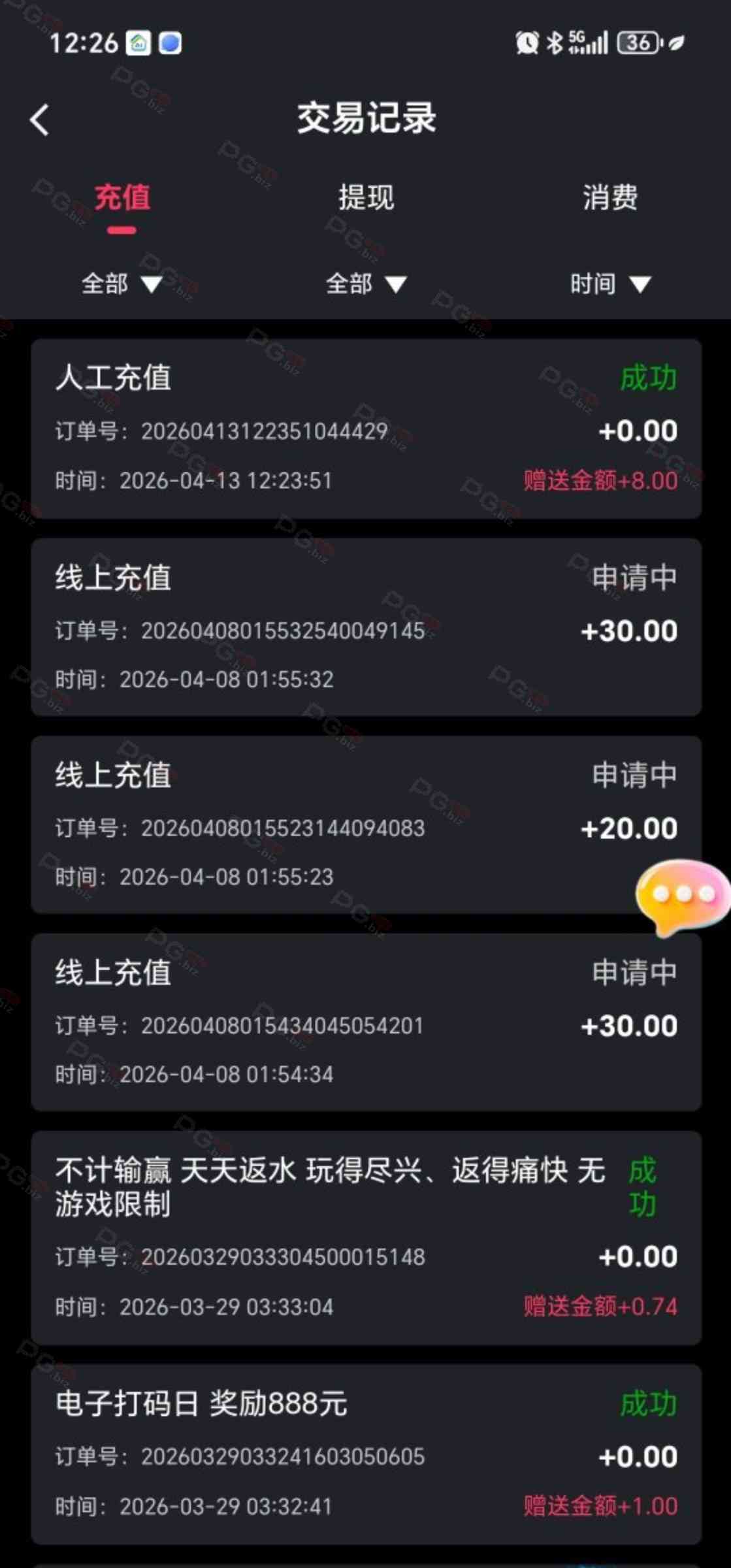The height and width of the screenshot is (1568, 731).
Task: Open the 时间 filter dropdown
Action: 610,284
